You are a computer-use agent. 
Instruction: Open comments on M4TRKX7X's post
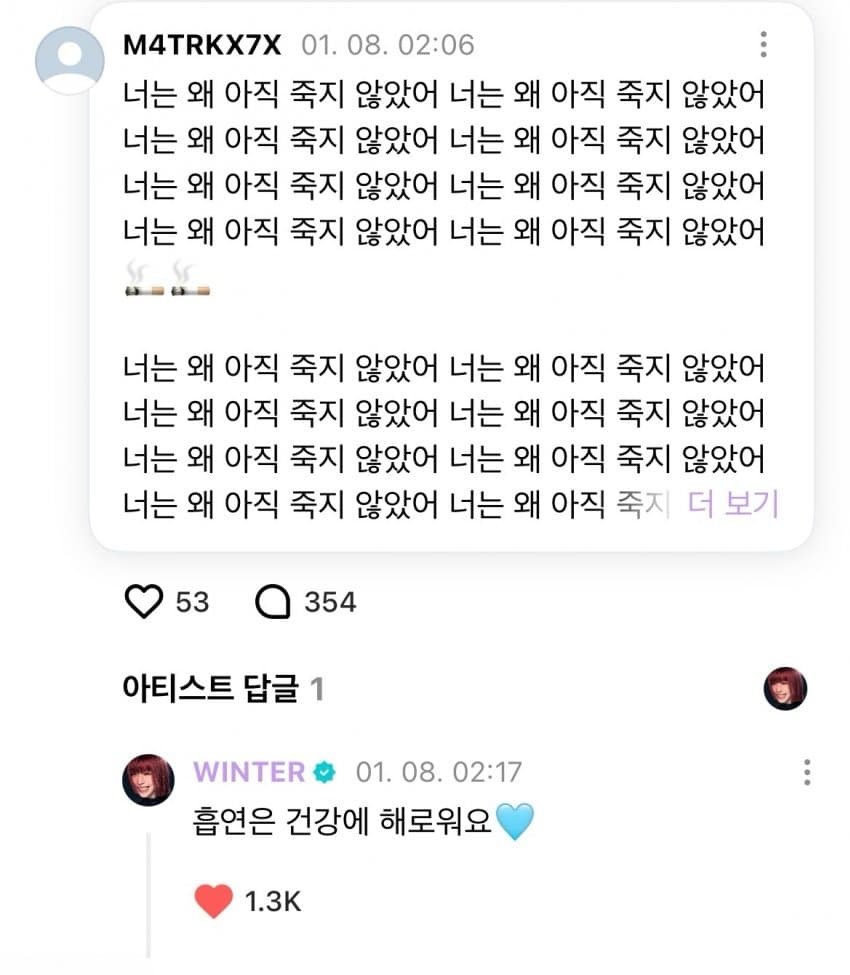pyautogui.click(x=273, y=601)
